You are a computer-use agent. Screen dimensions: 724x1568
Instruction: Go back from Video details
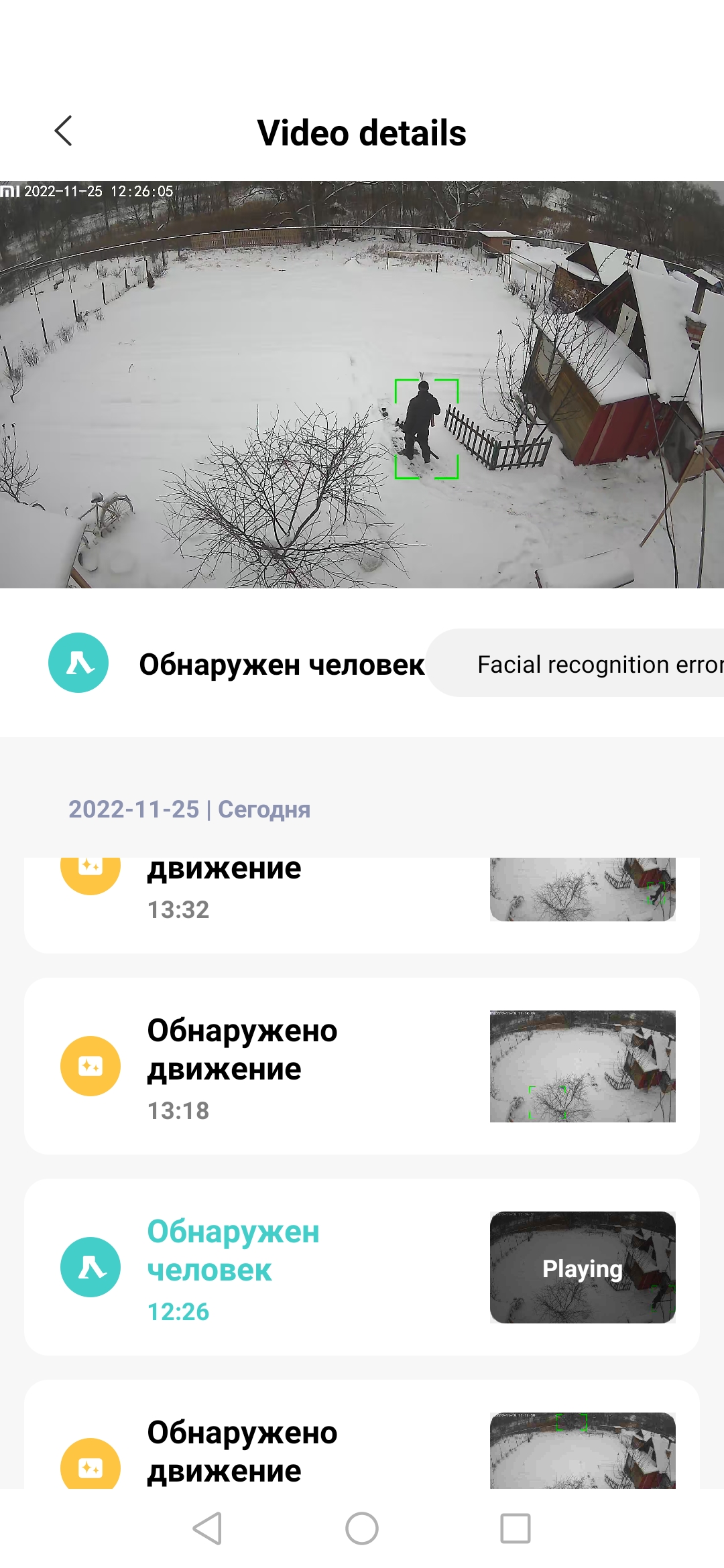[63, 131]
